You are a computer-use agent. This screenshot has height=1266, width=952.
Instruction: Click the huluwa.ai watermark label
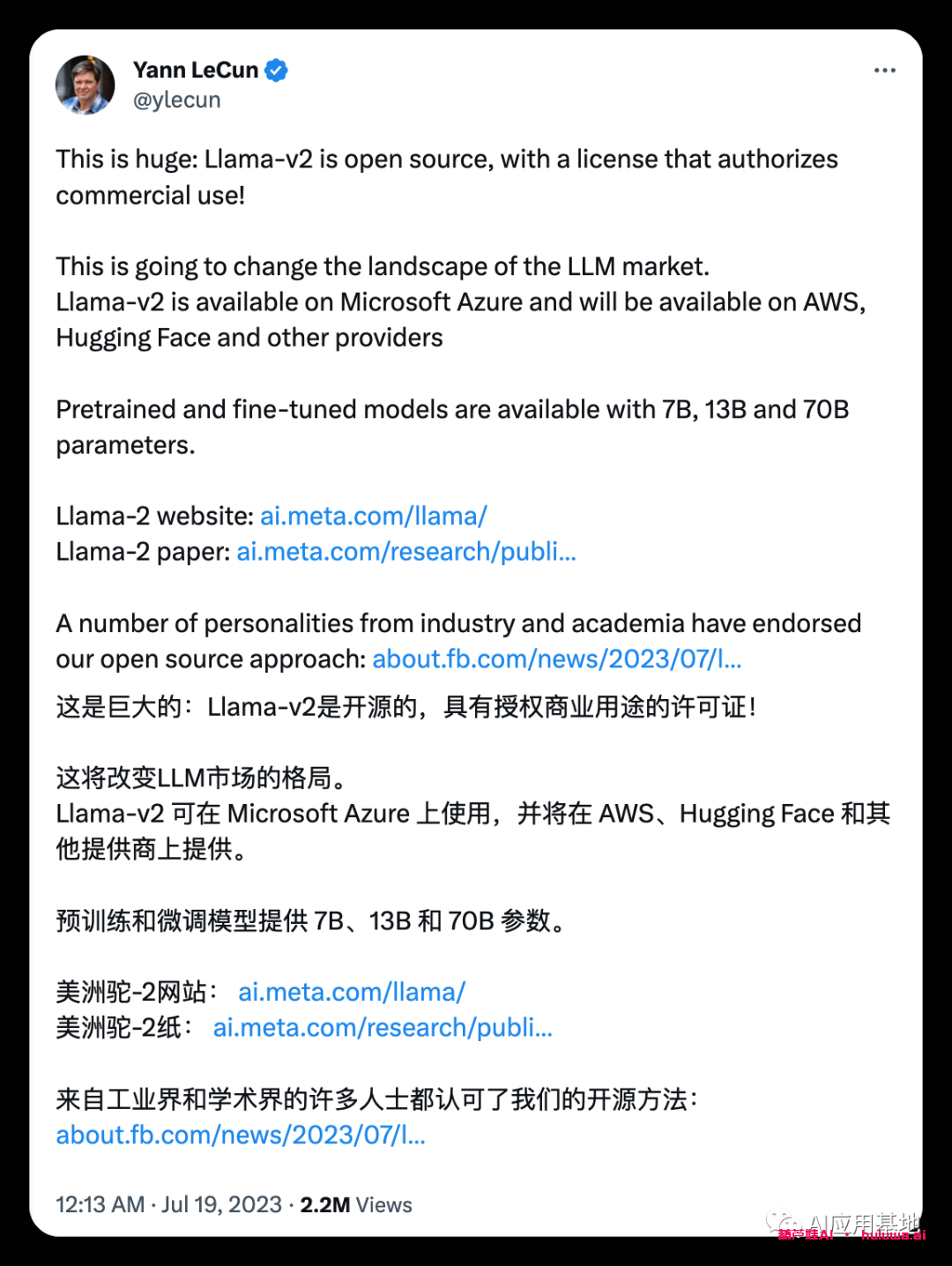tap(893, 1235)
